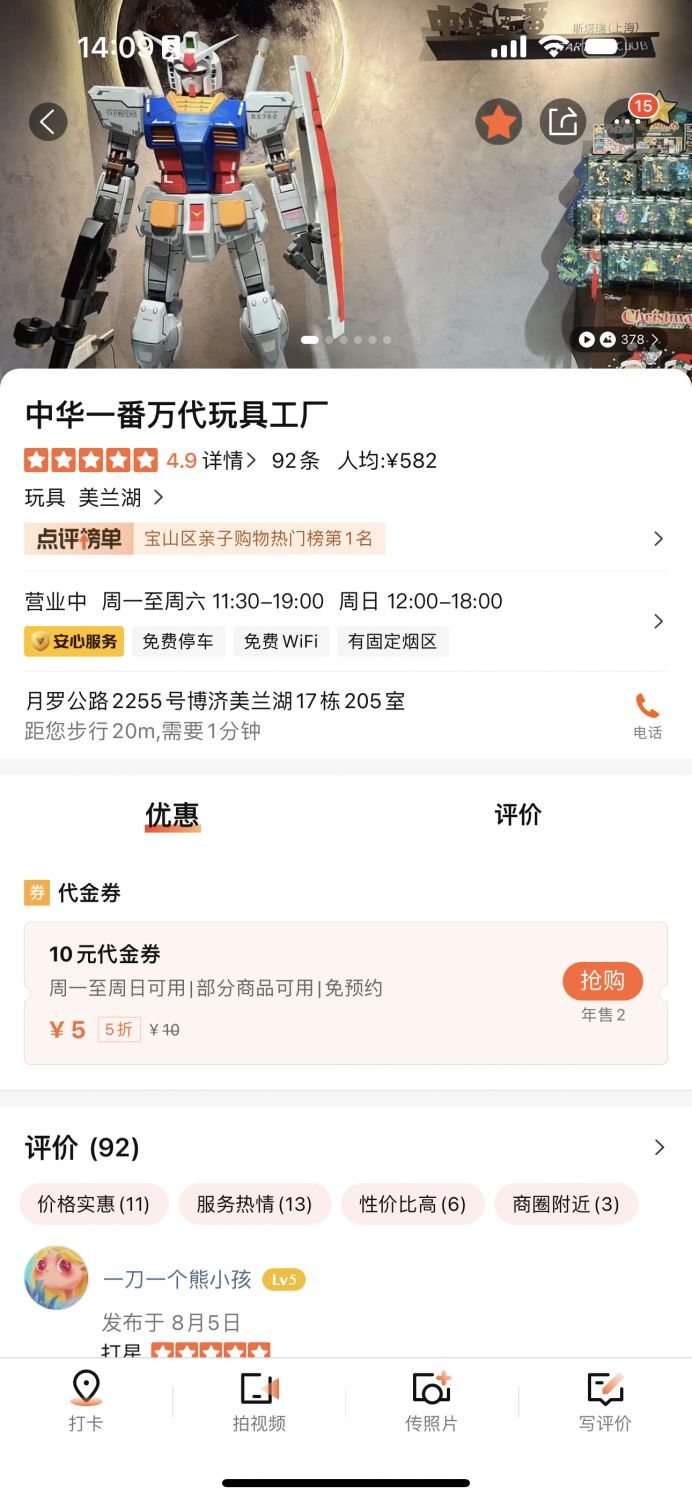Filter reviews by 价格实惠 (11)
The image size is (692, 1500).
(93, 1204)
